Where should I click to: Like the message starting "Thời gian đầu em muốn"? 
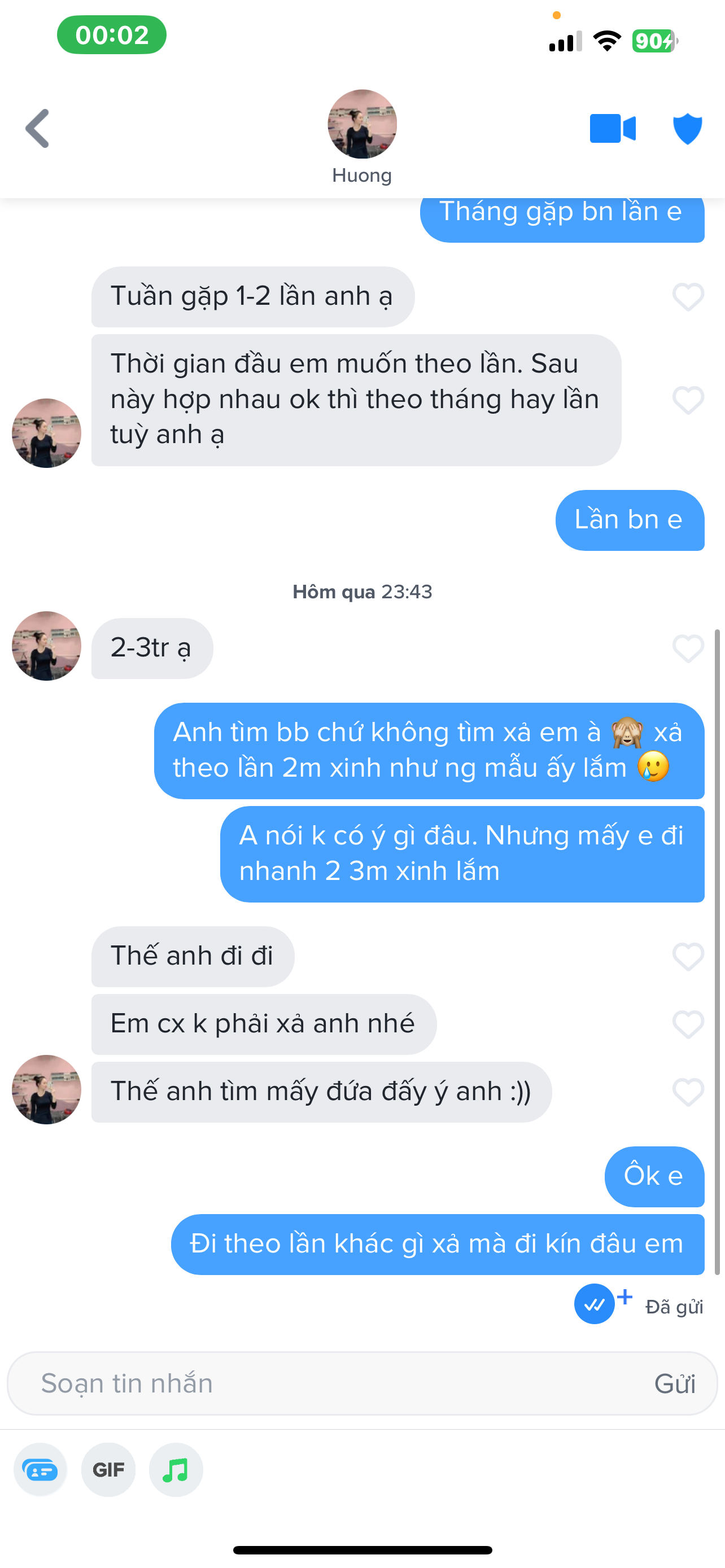coord(688,400)
